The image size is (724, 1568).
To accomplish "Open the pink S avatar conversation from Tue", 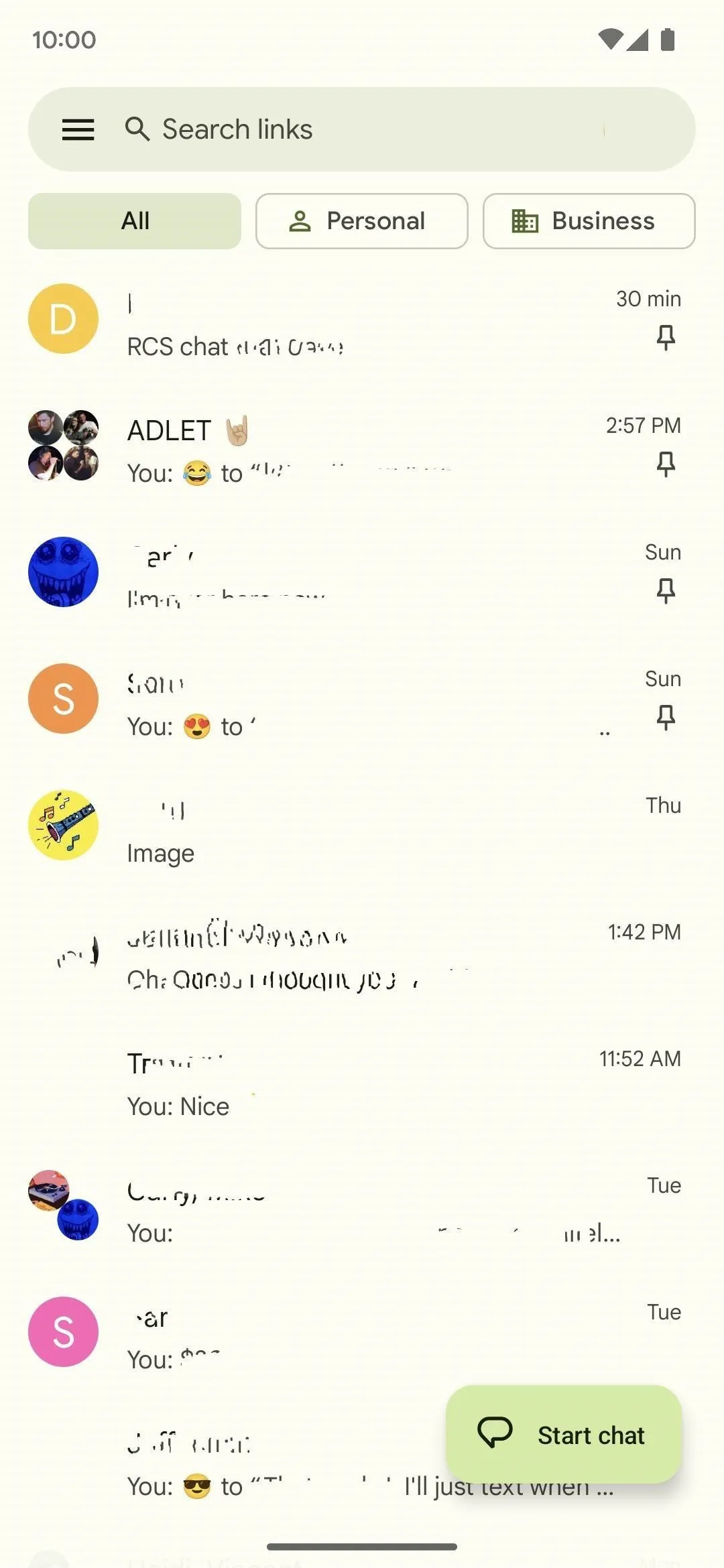I will 362,1333.
